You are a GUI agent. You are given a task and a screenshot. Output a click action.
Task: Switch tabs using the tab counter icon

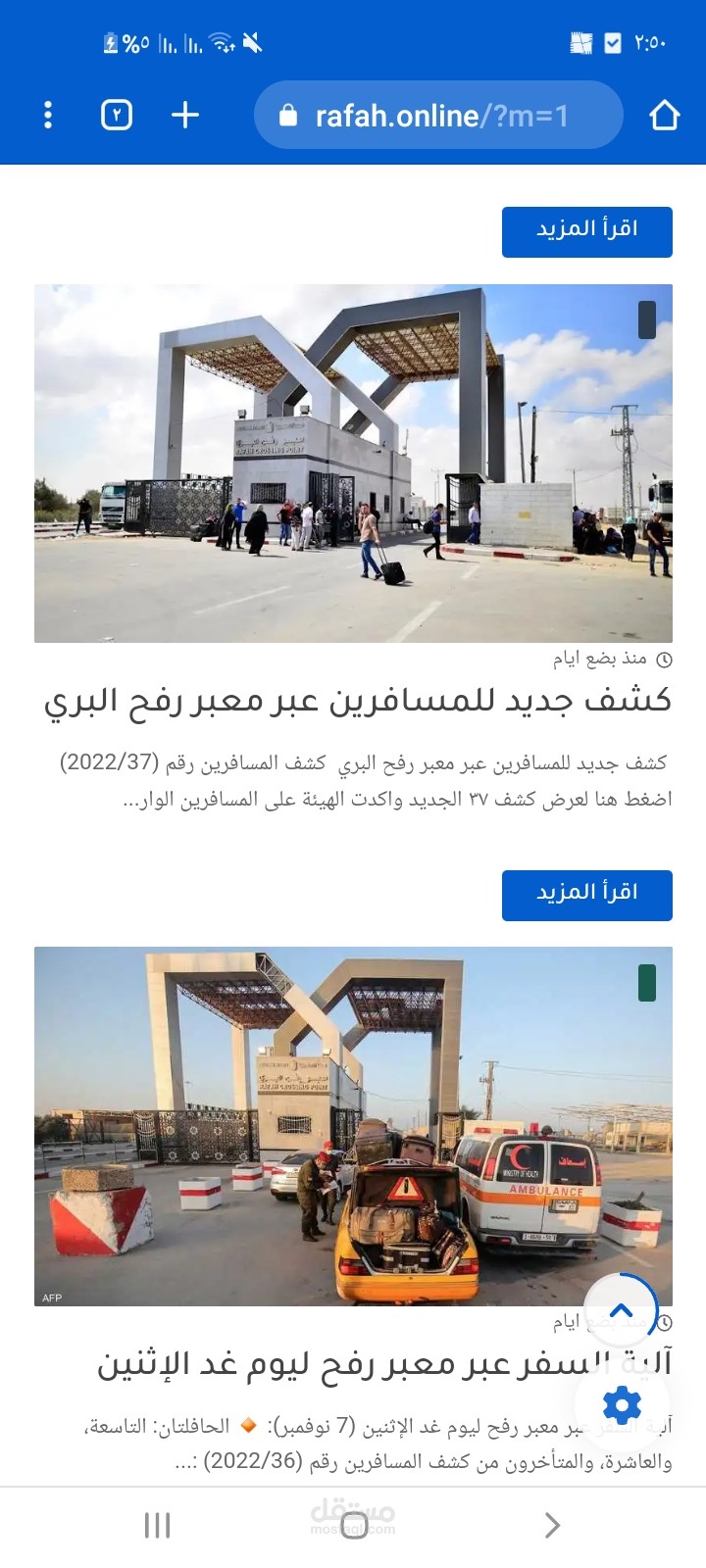tap(116, 115)
